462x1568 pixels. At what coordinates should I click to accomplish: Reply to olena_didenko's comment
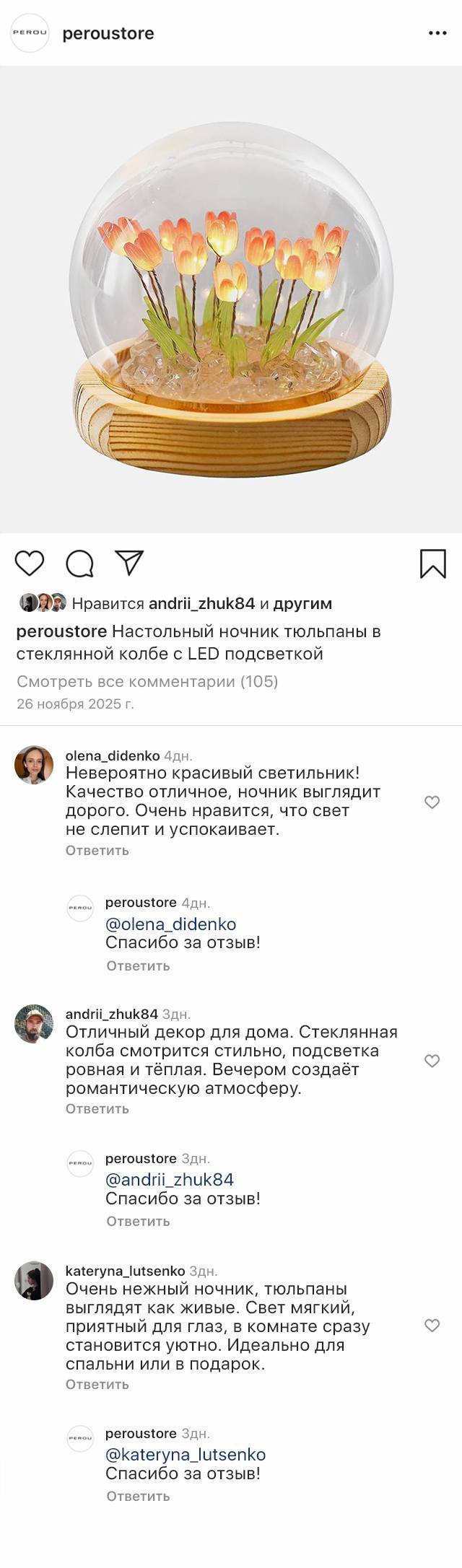tap(97, 850)
